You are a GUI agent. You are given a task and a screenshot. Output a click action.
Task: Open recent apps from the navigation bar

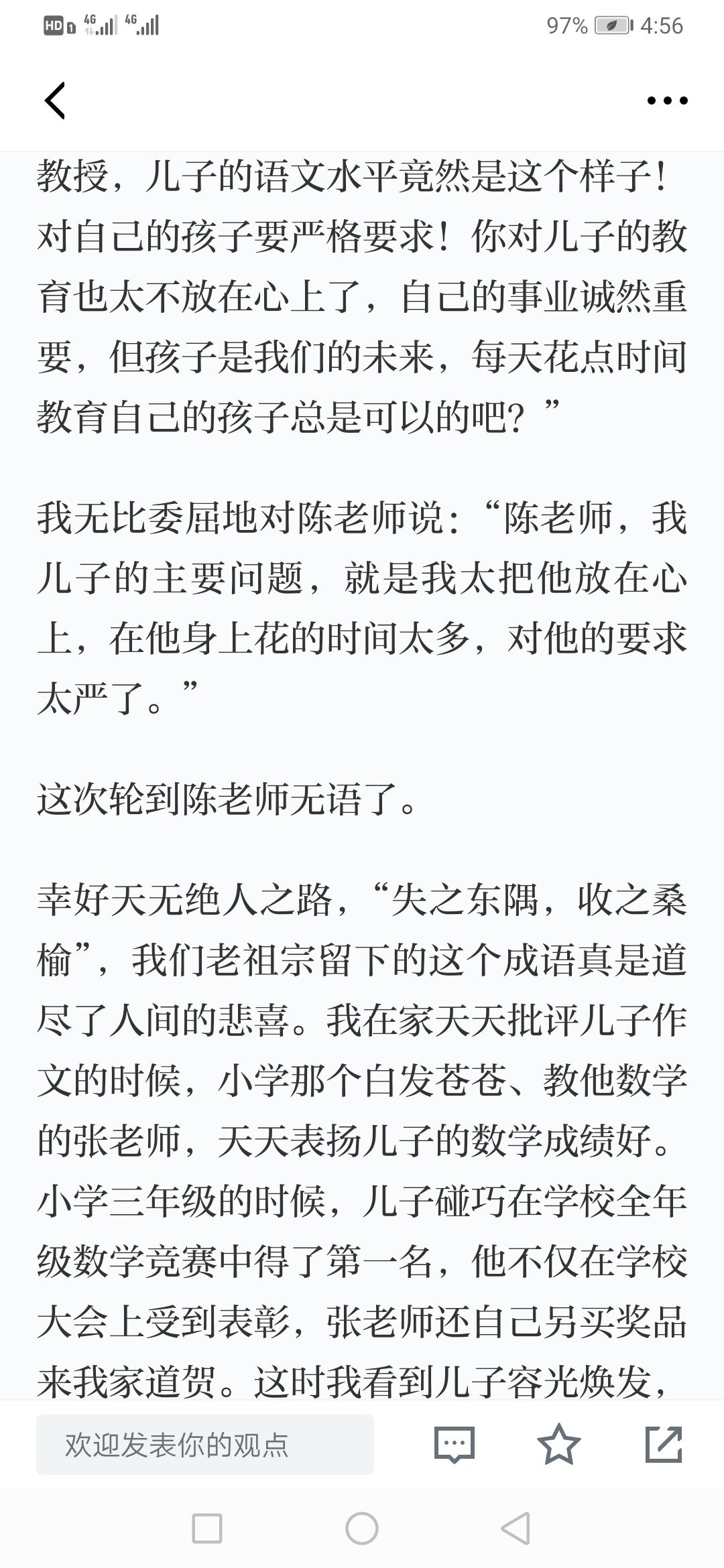tap(207, 1528)
